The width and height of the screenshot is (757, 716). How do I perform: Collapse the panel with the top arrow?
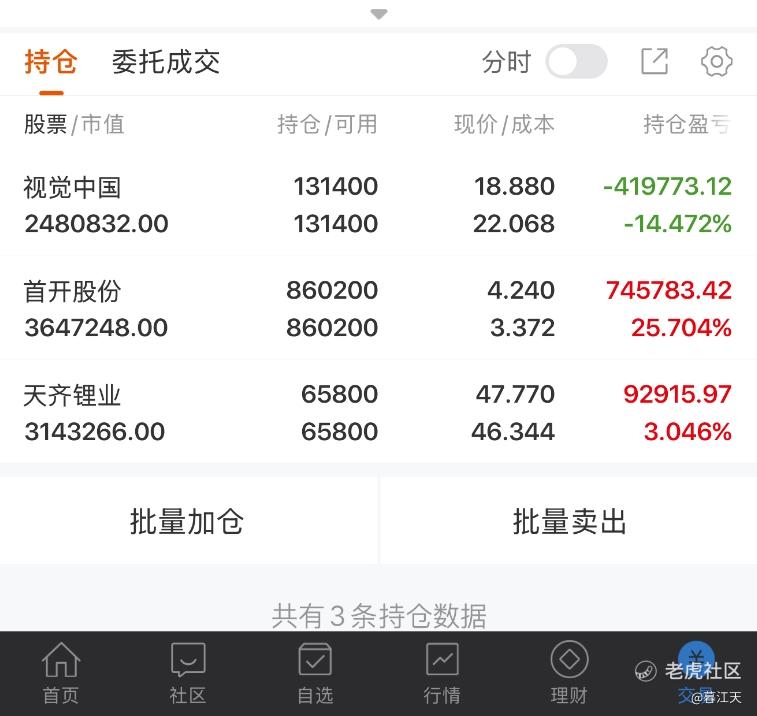click(379, 14)
